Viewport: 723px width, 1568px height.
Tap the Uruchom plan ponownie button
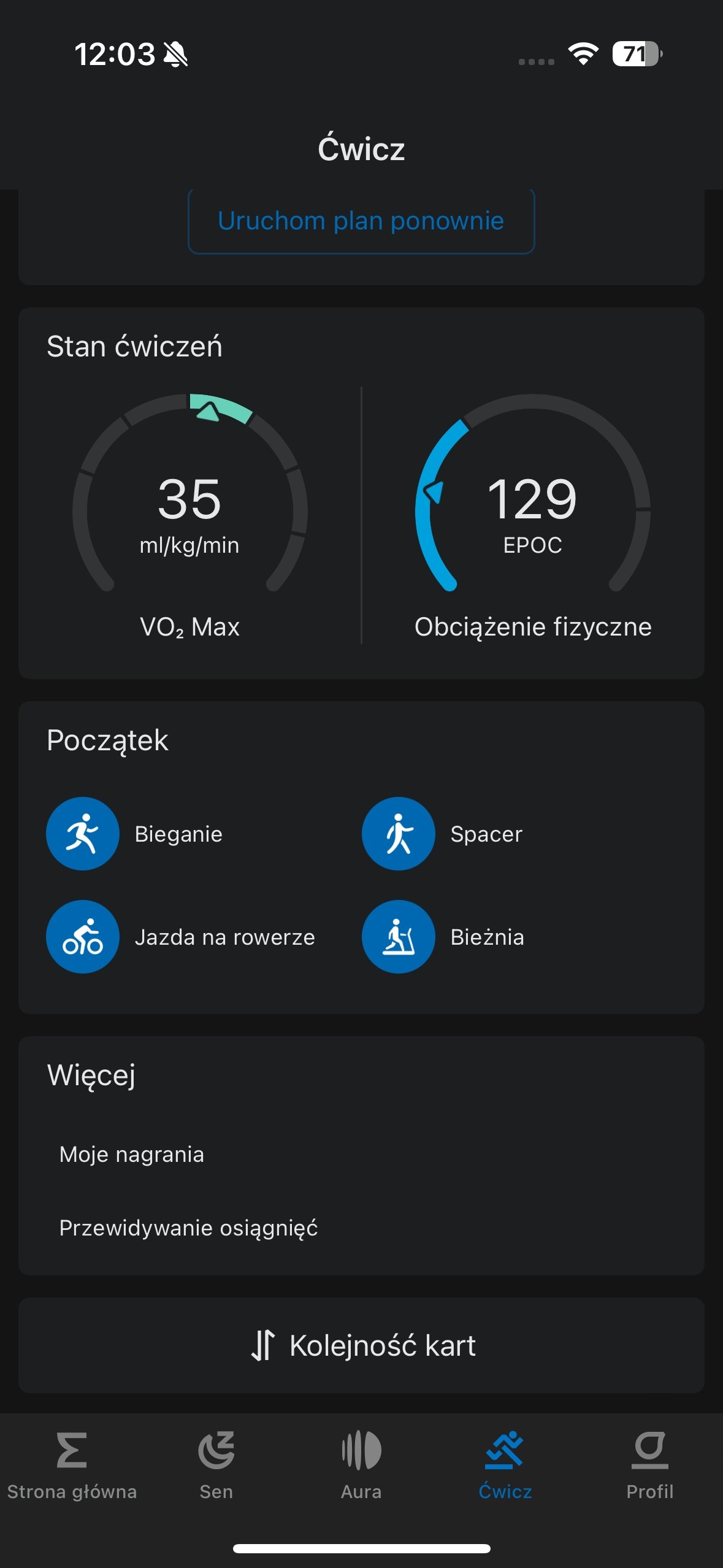[x=361, y=221]
